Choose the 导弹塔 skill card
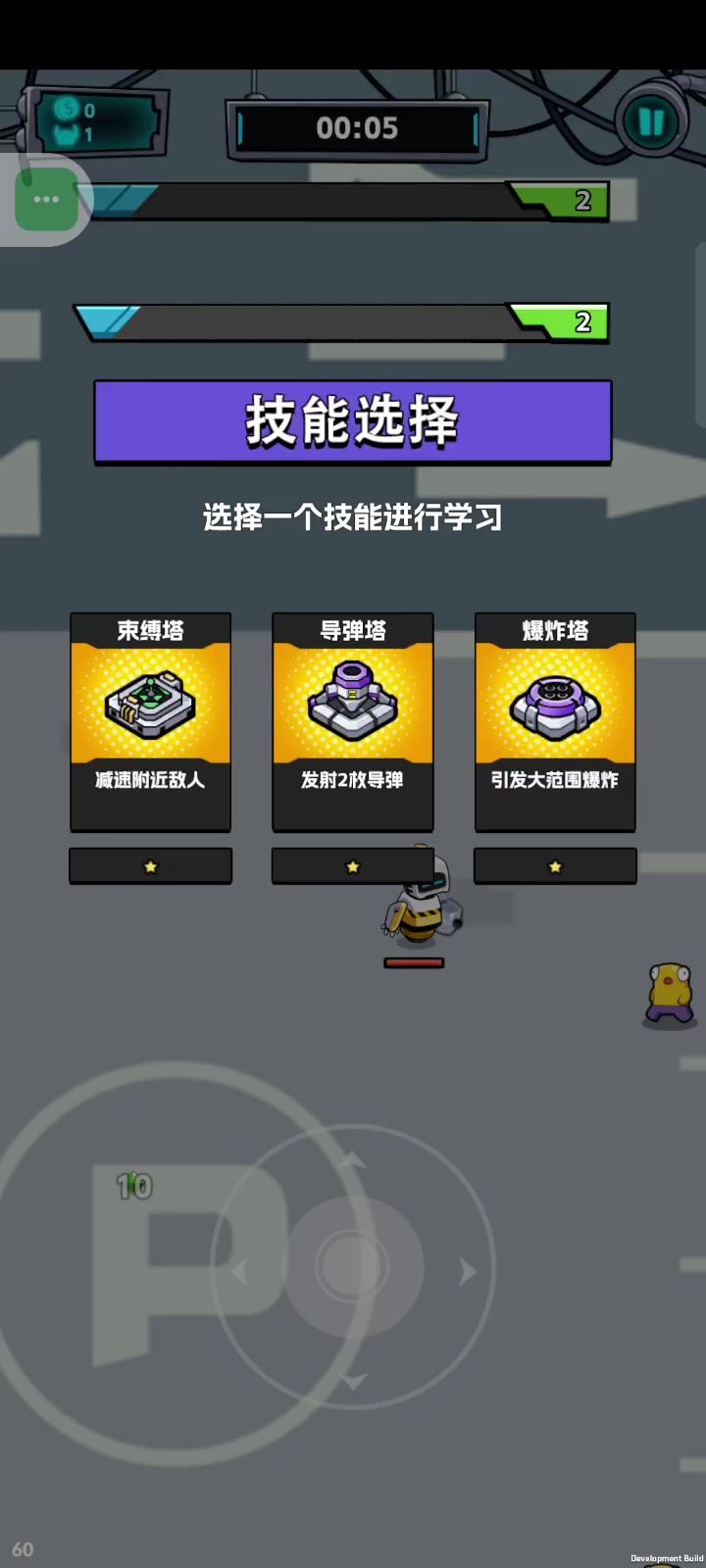This screenshot has height=1568, width=706. [352, 721]
